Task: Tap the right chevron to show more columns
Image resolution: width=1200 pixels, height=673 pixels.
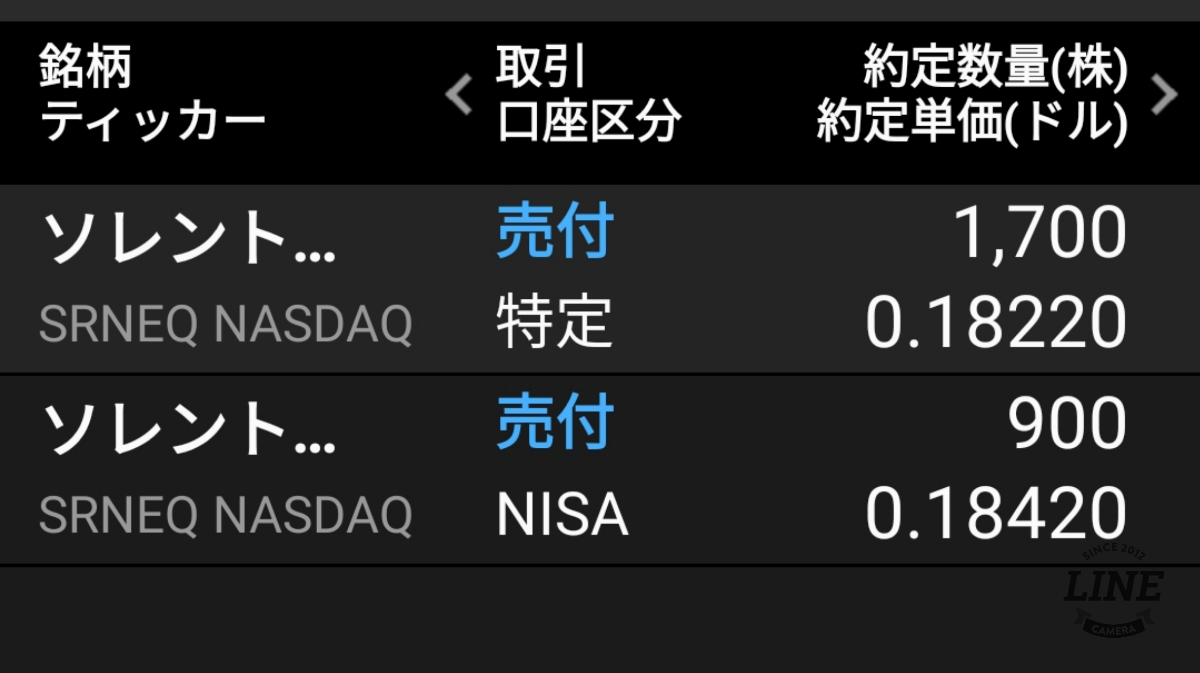Action: click(x=1164, y=96)
